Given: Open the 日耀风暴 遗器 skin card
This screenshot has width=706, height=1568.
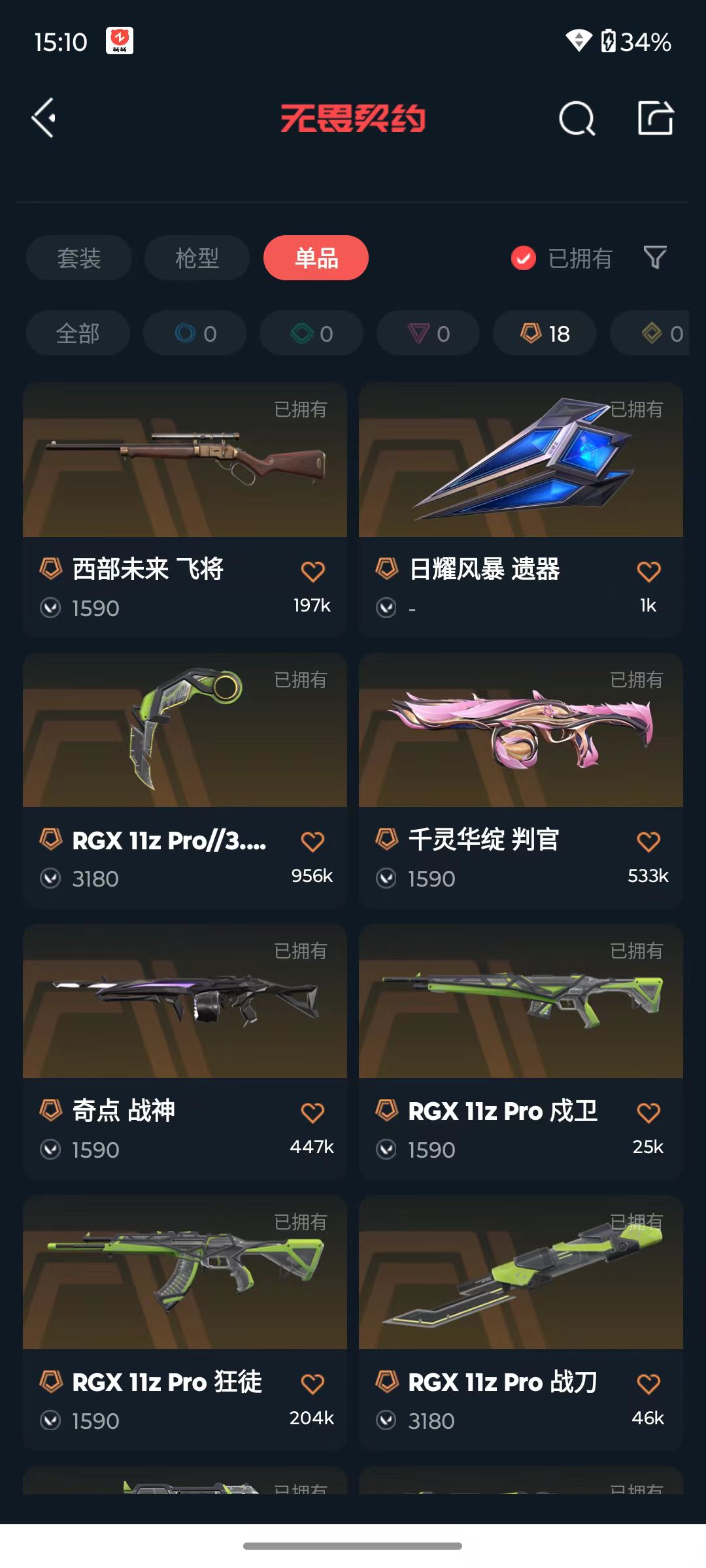Looking at the screenshot, I should [x=521, y=510].
